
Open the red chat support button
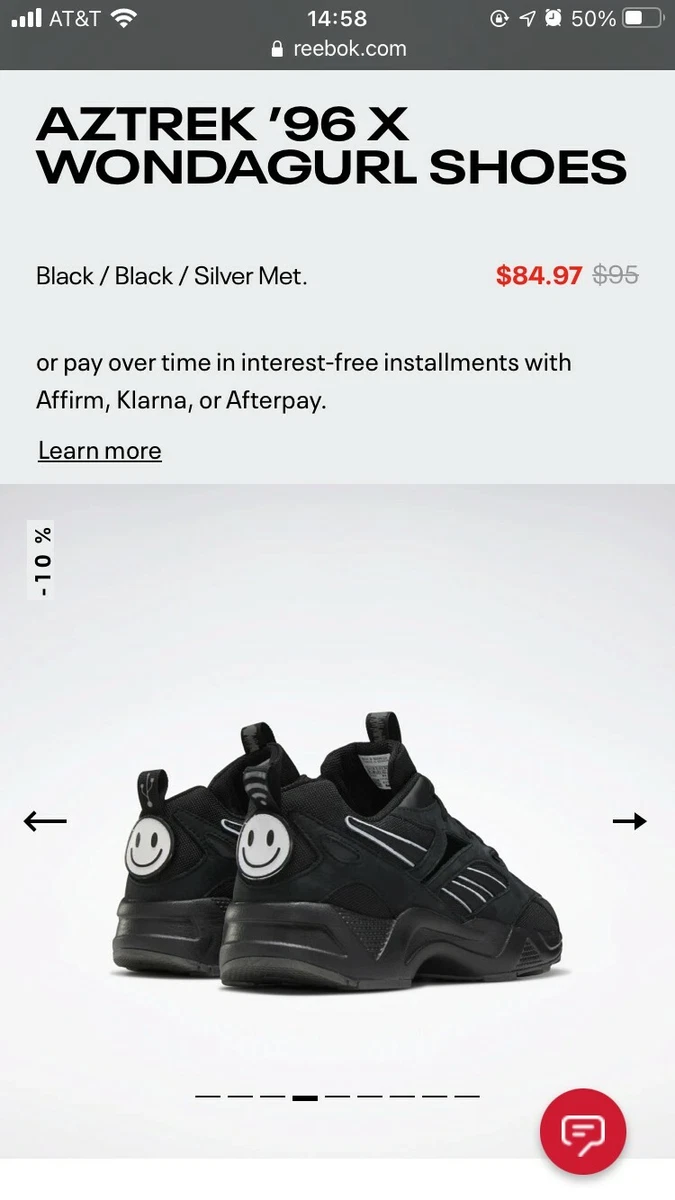583,1132
